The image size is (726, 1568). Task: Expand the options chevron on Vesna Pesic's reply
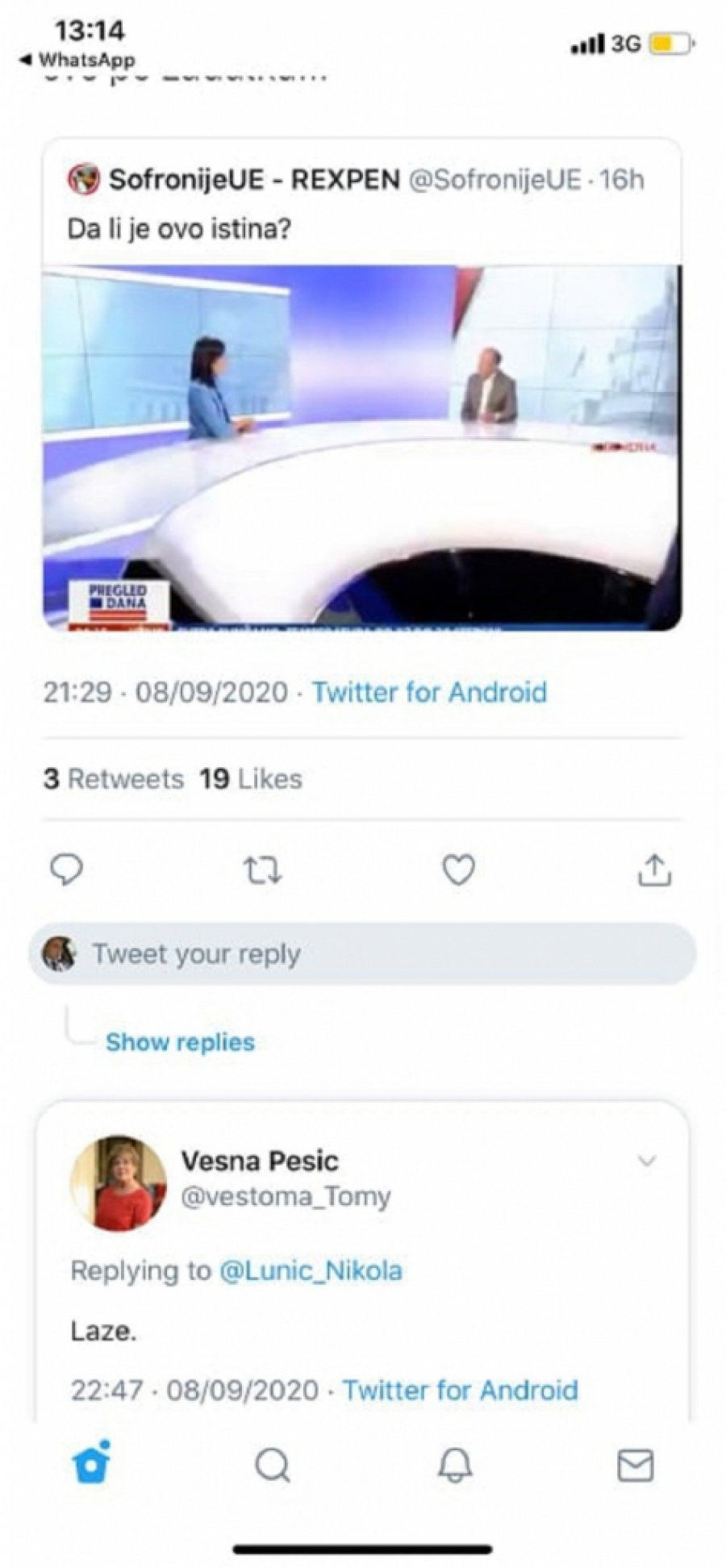(x=646, y=1161)
